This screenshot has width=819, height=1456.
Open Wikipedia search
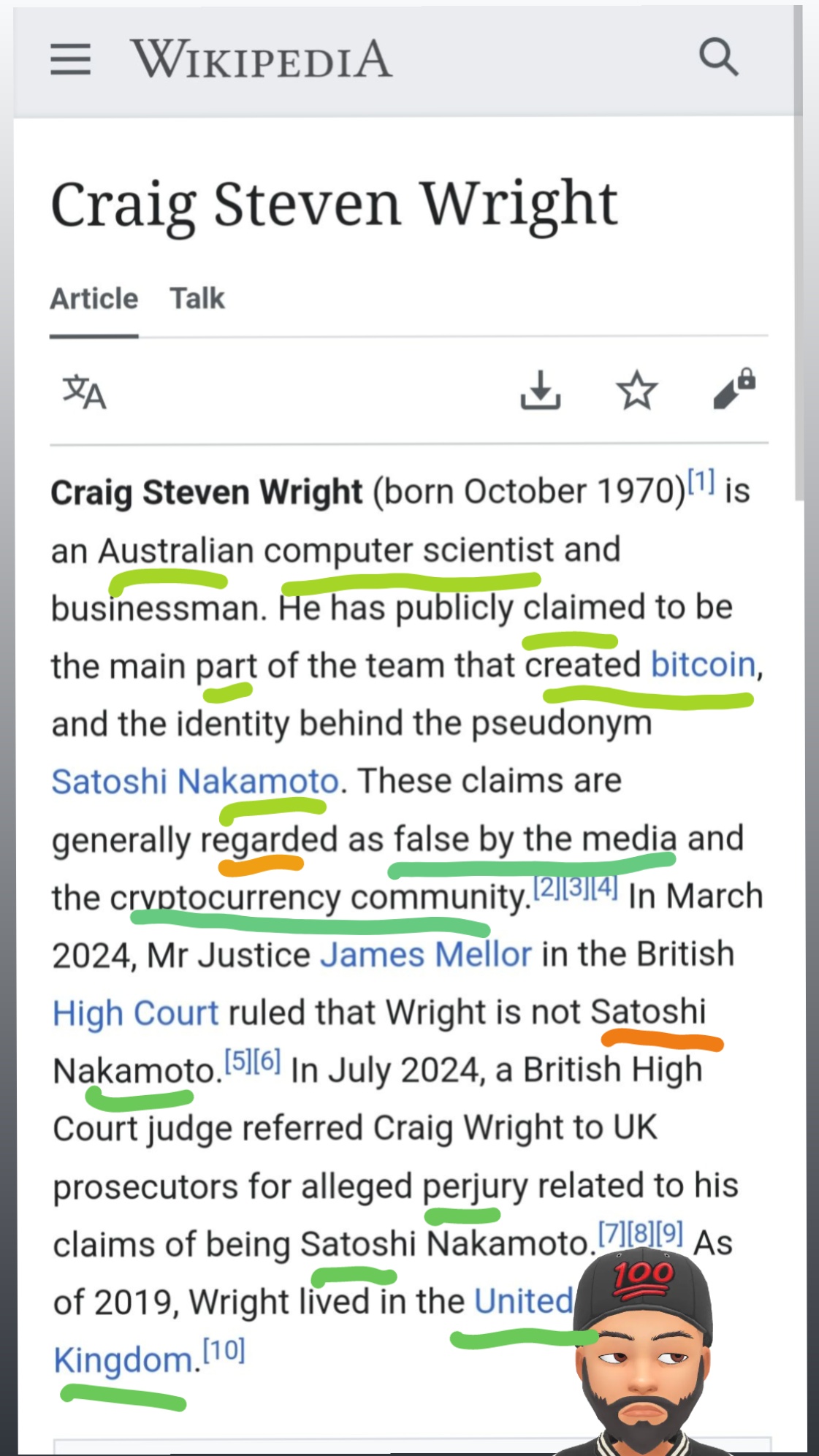719,57
